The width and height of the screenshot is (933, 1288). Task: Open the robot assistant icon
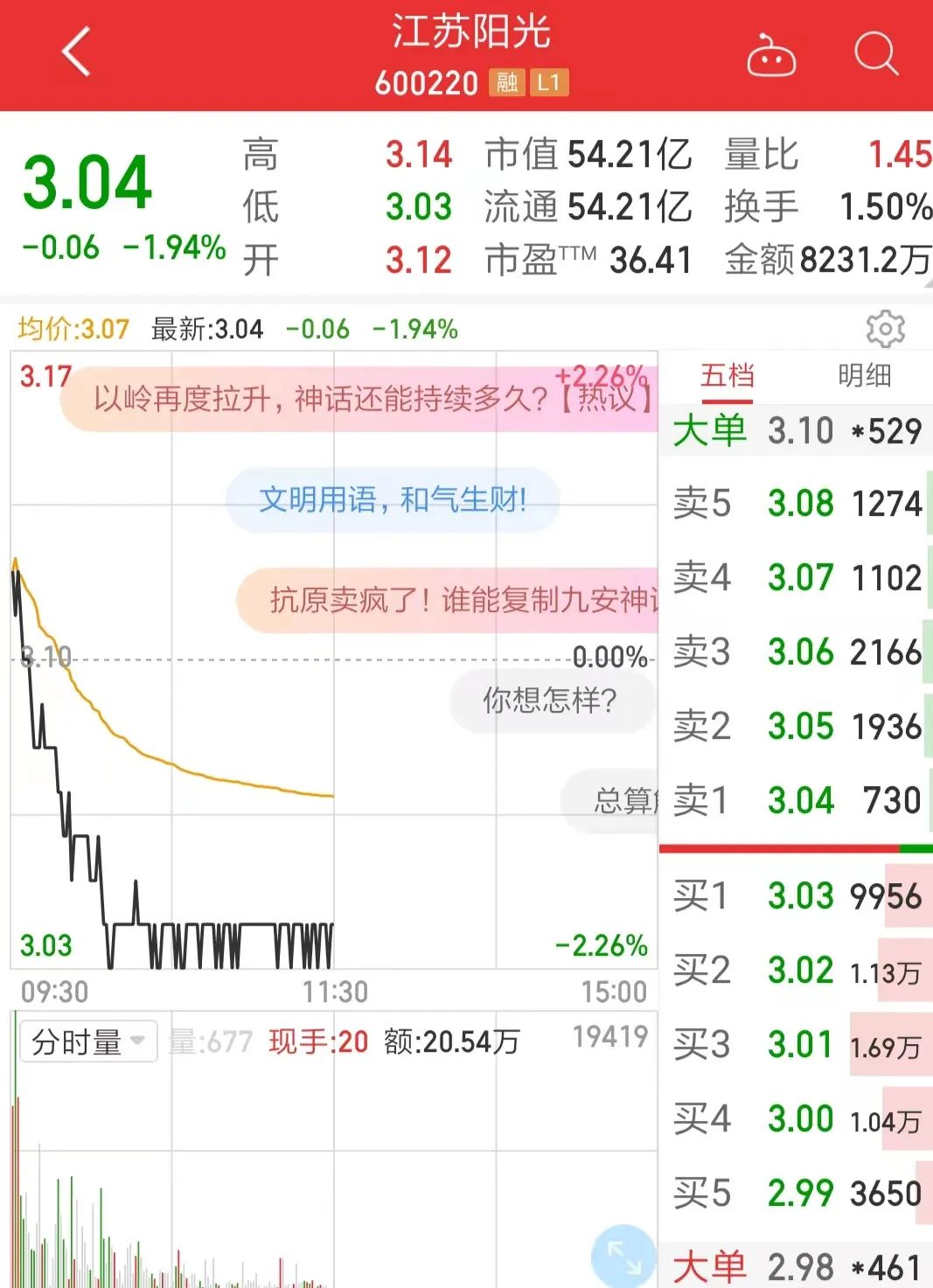point(770,56)
